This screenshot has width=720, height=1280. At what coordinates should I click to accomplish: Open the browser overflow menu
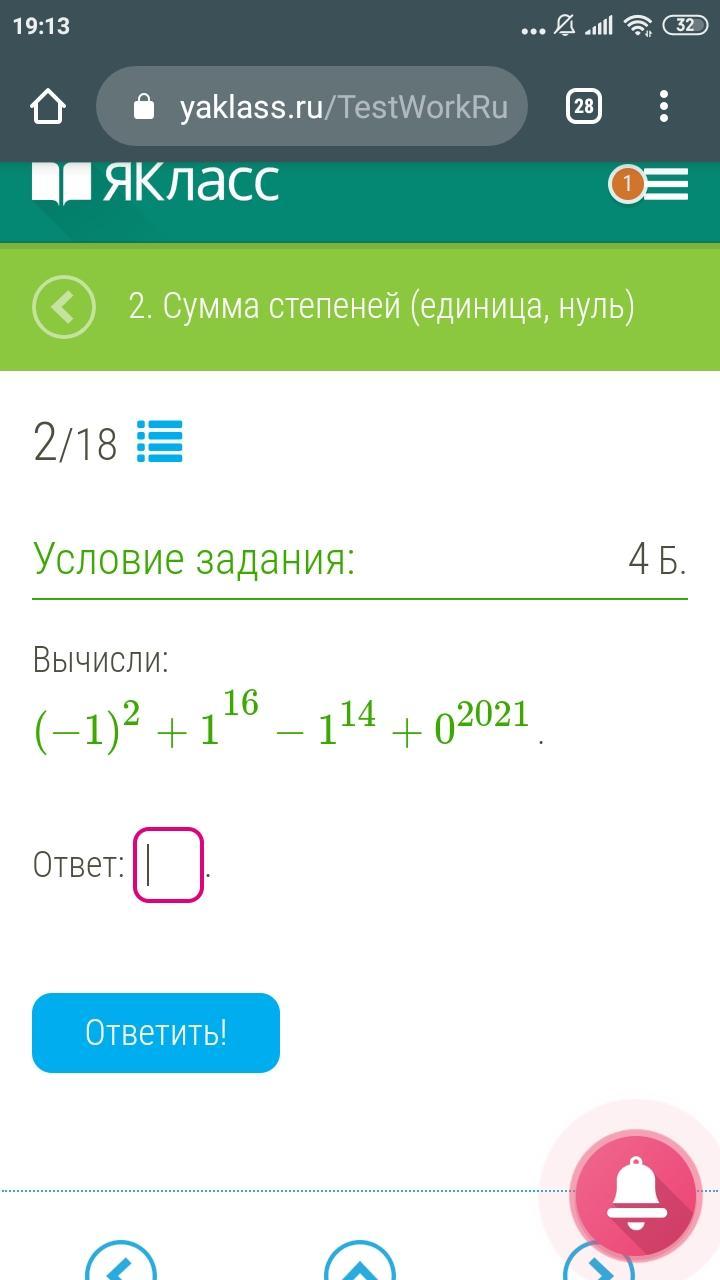664,106
